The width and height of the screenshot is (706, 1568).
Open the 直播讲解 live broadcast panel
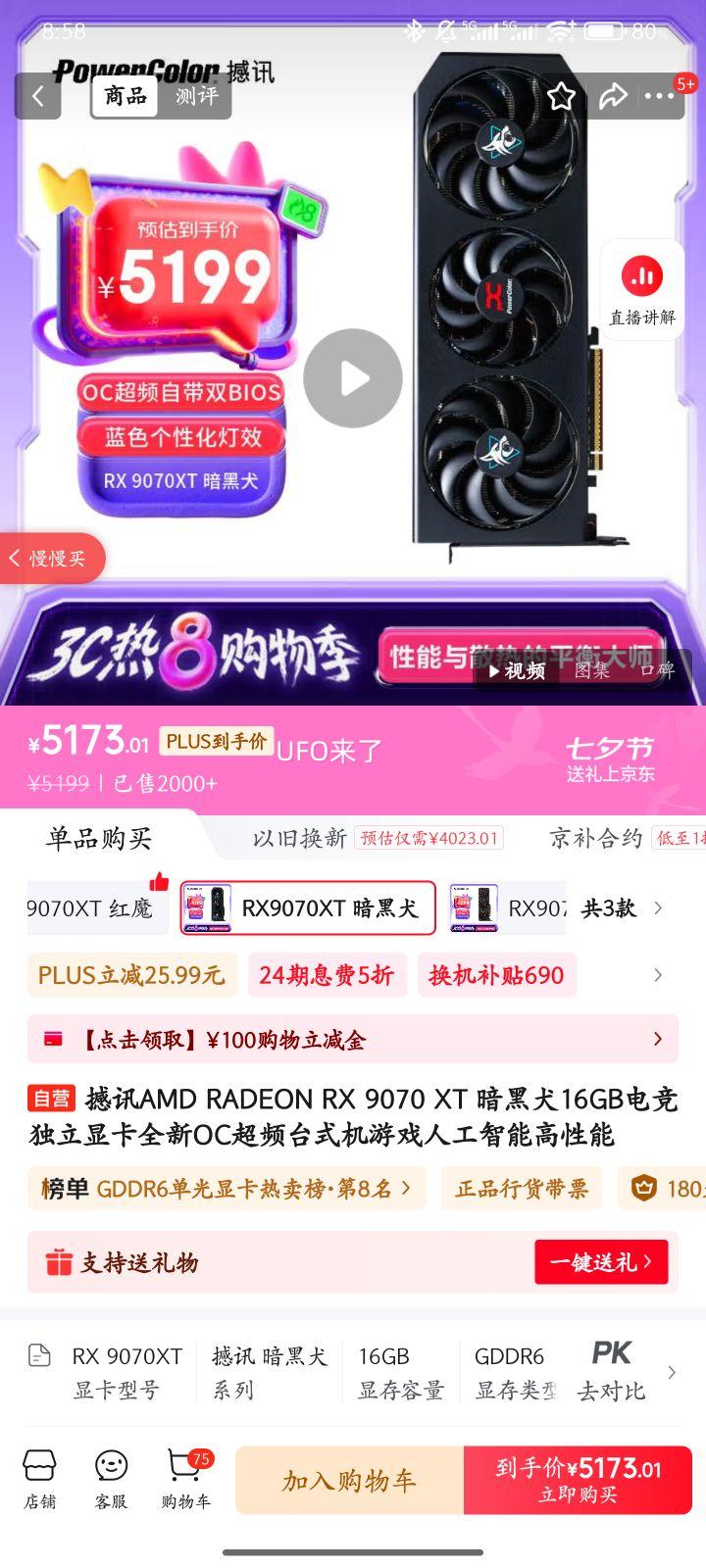click(x=641, y=288)
